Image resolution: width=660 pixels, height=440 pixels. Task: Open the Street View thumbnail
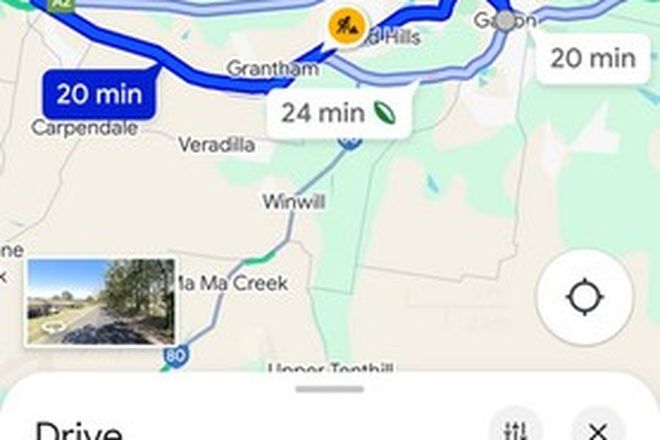[x=99, y=302]
